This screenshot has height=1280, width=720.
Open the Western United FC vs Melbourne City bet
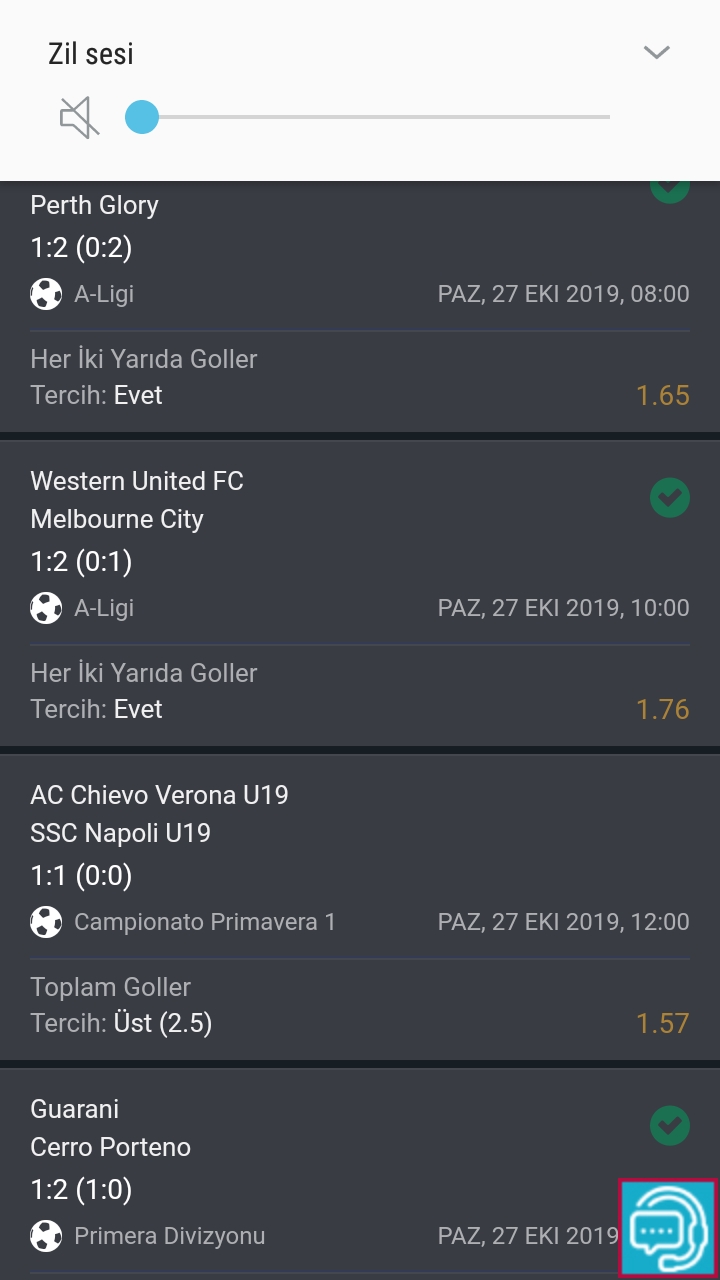pyautogui.click(x=360, y=594)
